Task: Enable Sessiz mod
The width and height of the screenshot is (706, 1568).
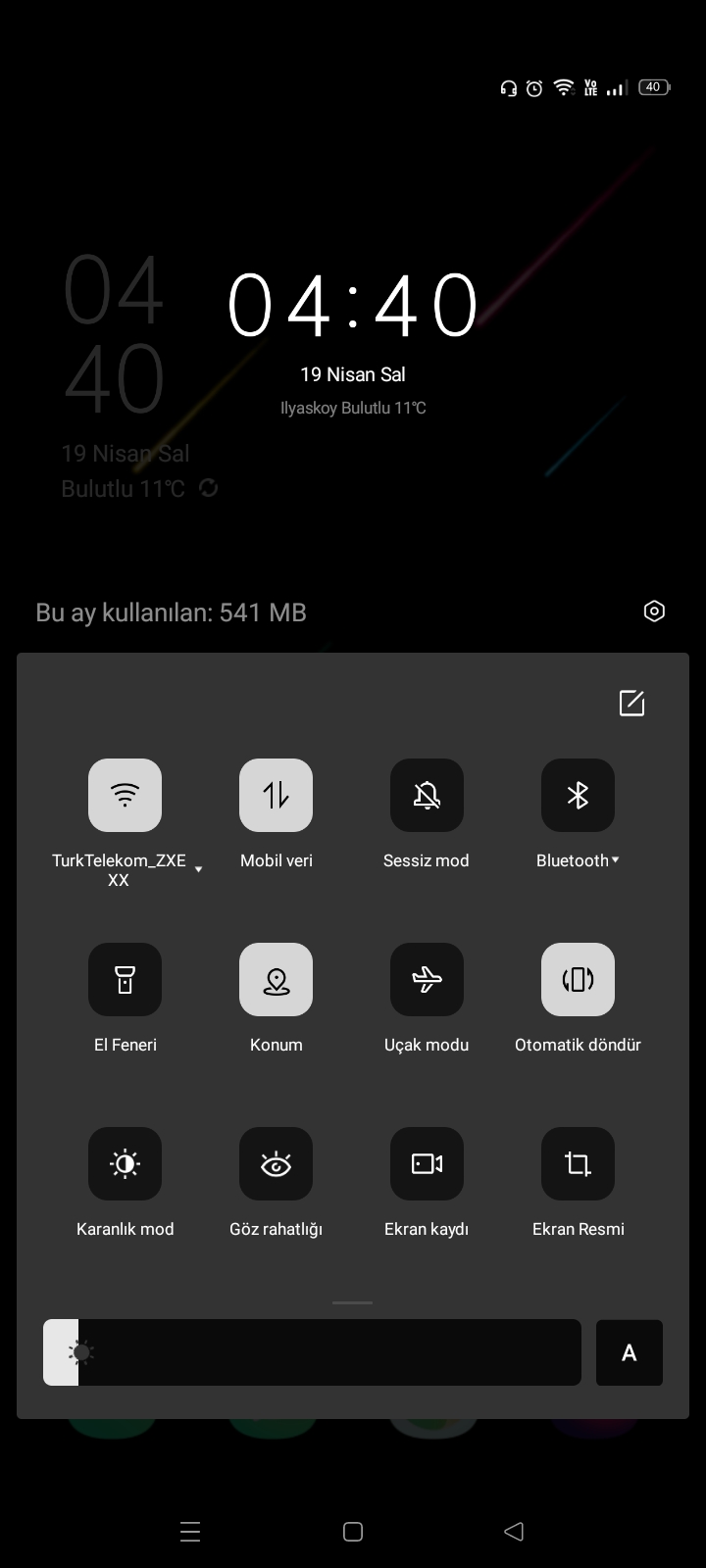Action: tap(427, 795)
